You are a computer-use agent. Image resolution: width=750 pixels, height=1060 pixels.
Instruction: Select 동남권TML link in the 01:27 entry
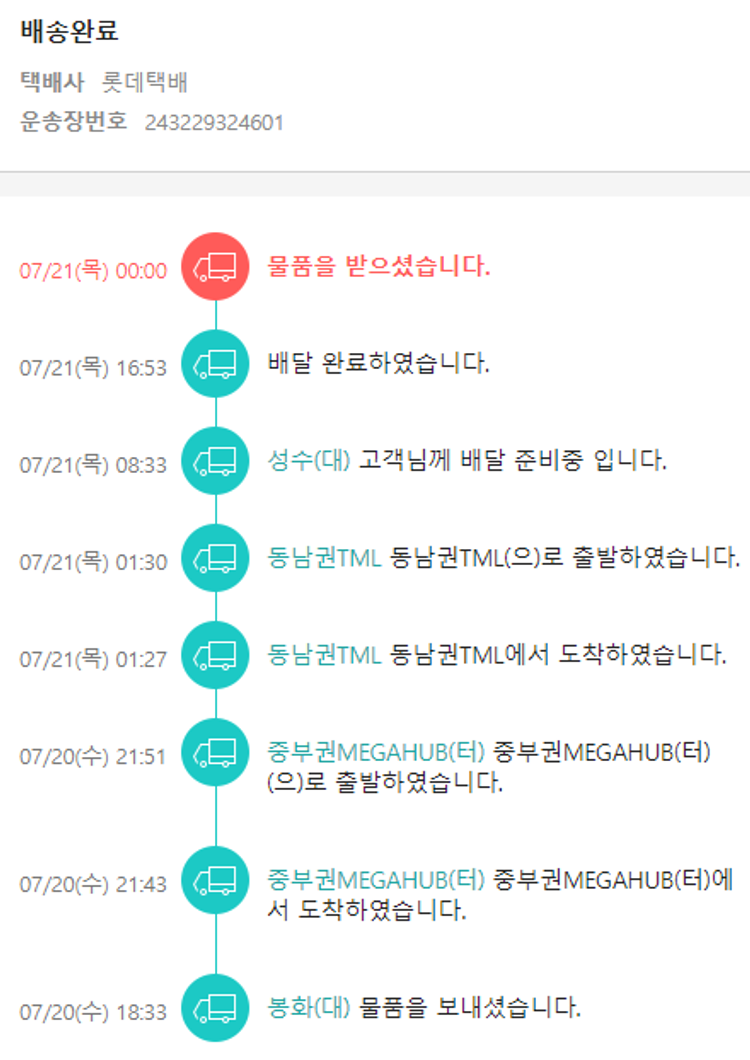click(324, 655)
